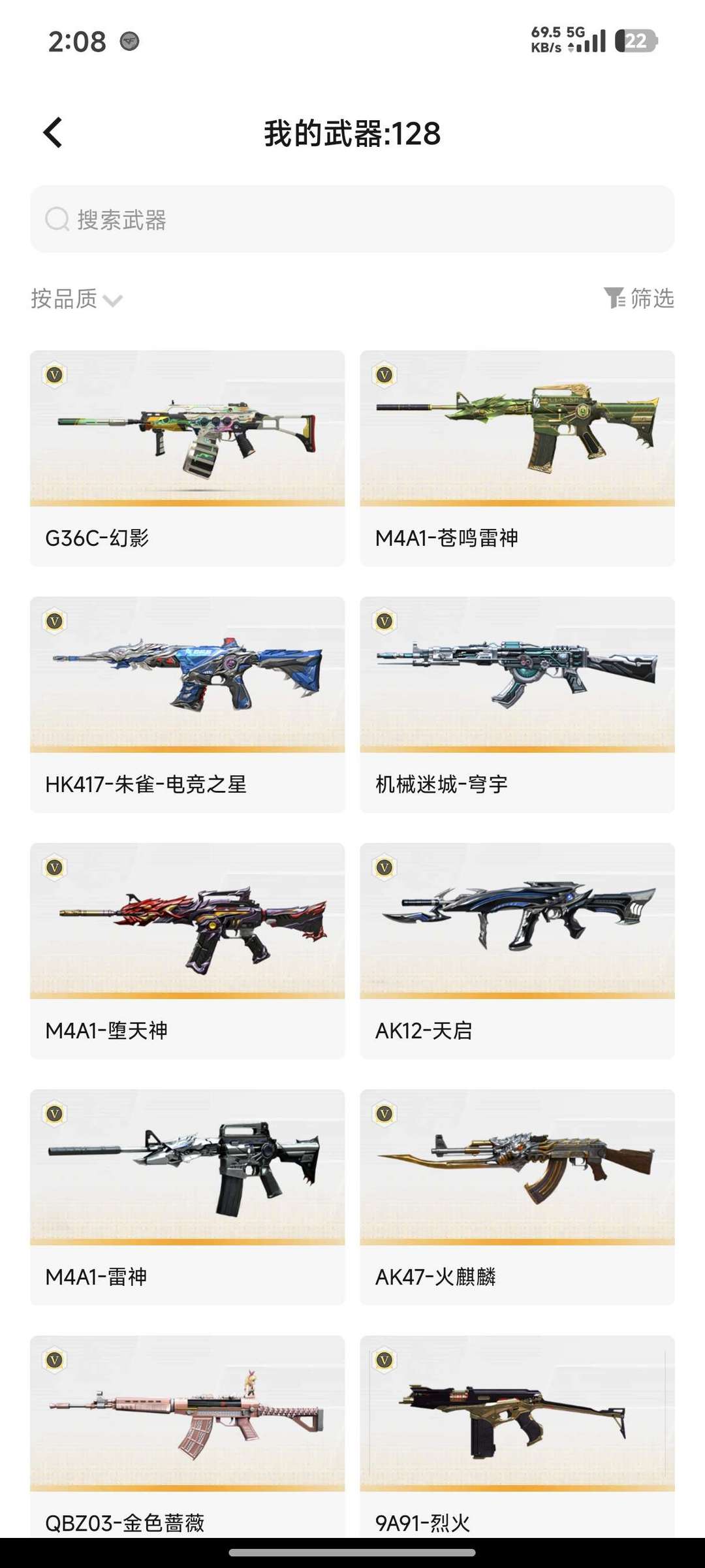
Task: View the AK12-天启 weapon details
Action: pyautogui.click(x=518, y=951)
